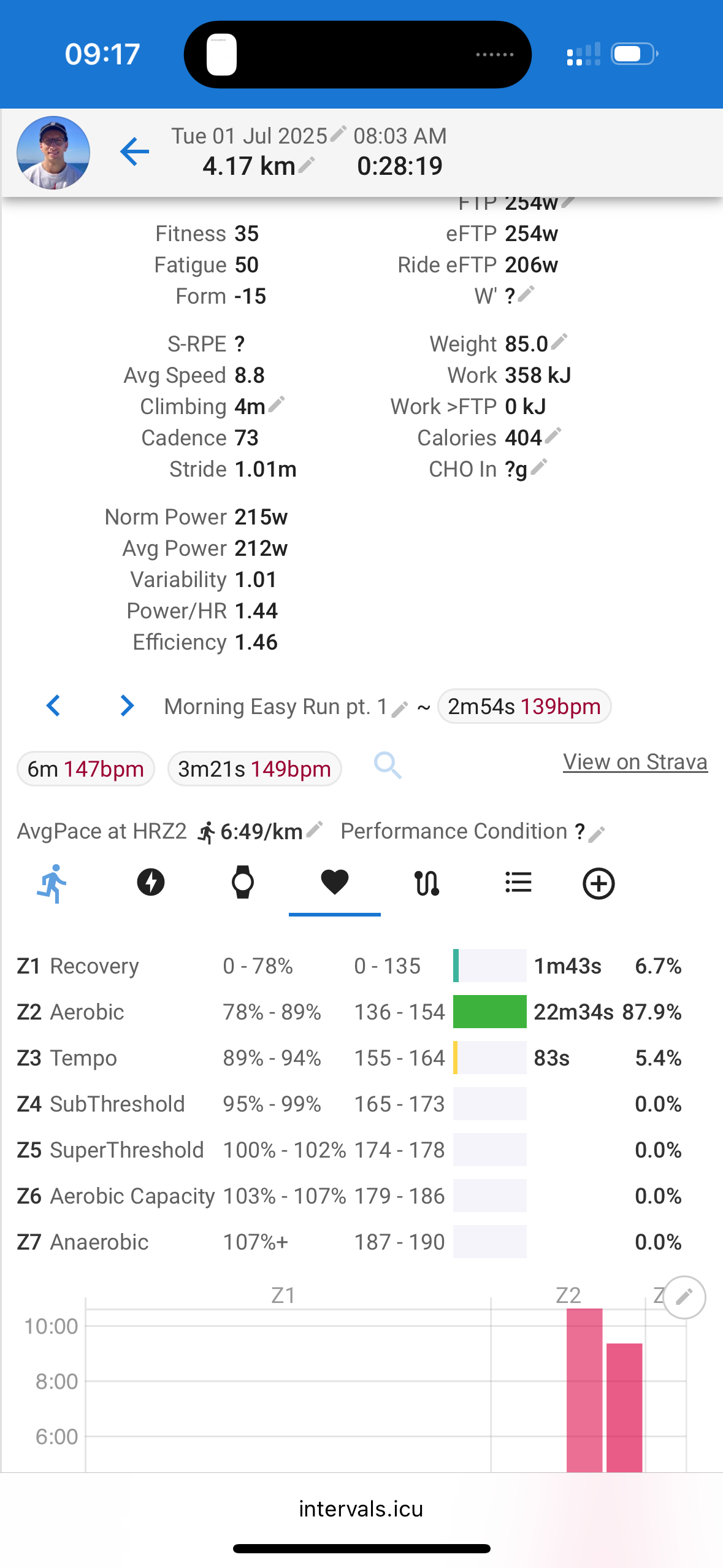Open View on Strava link
This screenshot has width=723, height=1568.
pos(635,762)
